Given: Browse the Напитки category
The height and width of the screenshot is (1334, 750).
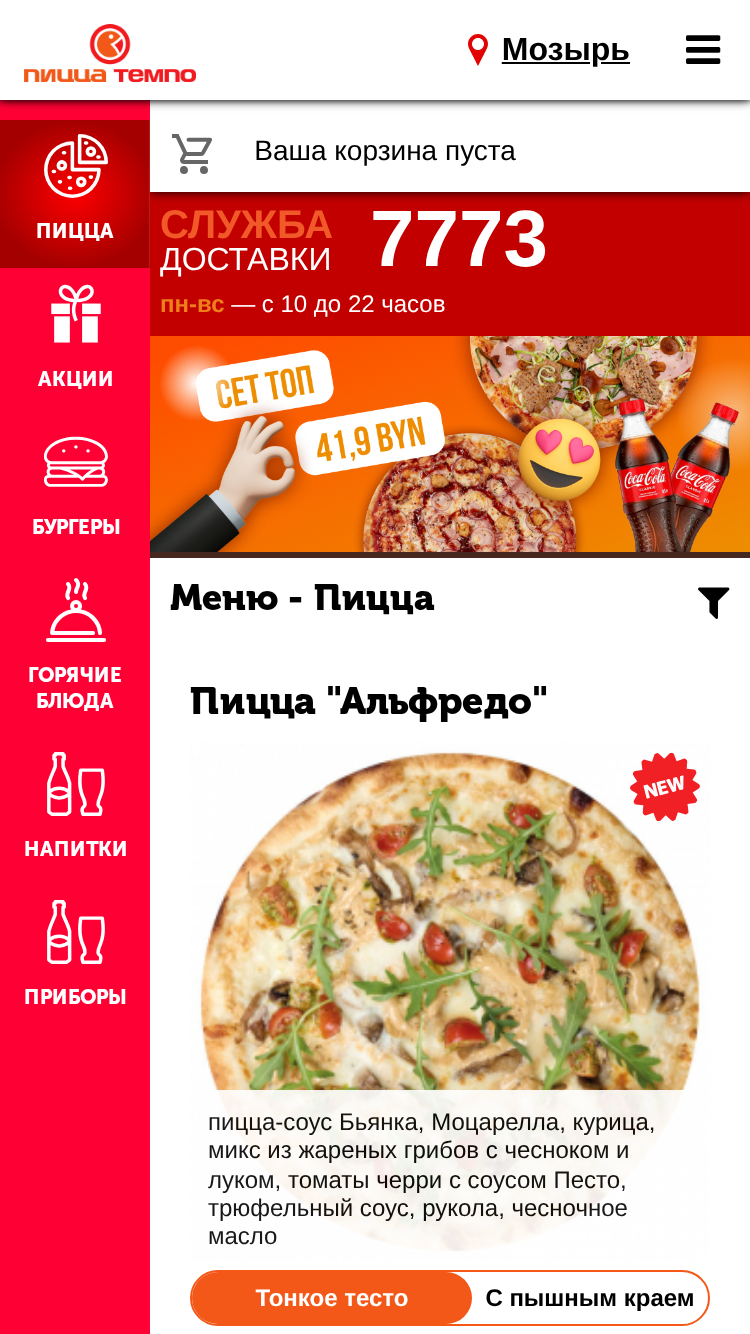Looking at the screenshot, I should tap(75, 806).
